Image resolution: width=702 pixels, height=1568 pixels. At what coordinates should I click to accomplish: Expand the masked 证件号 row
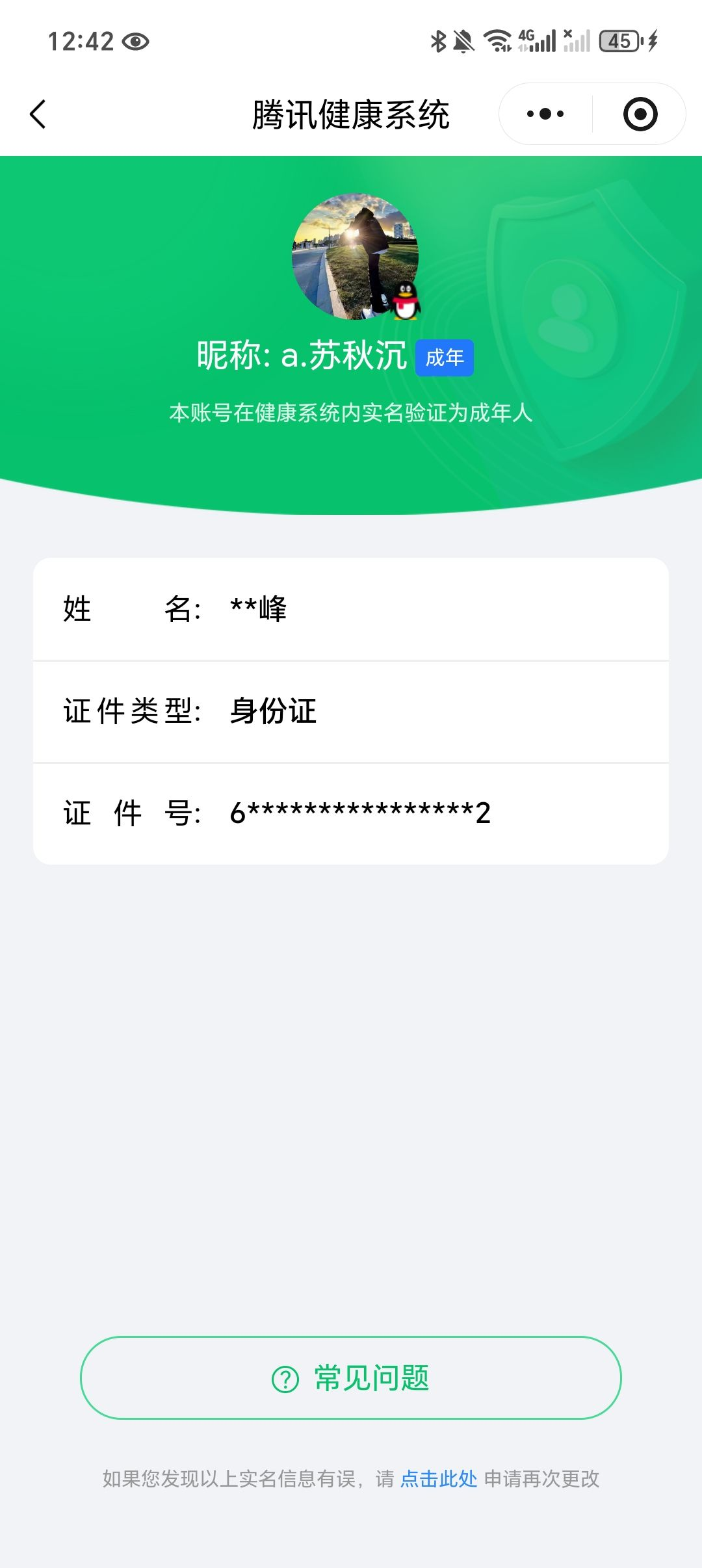pos(351,811)
